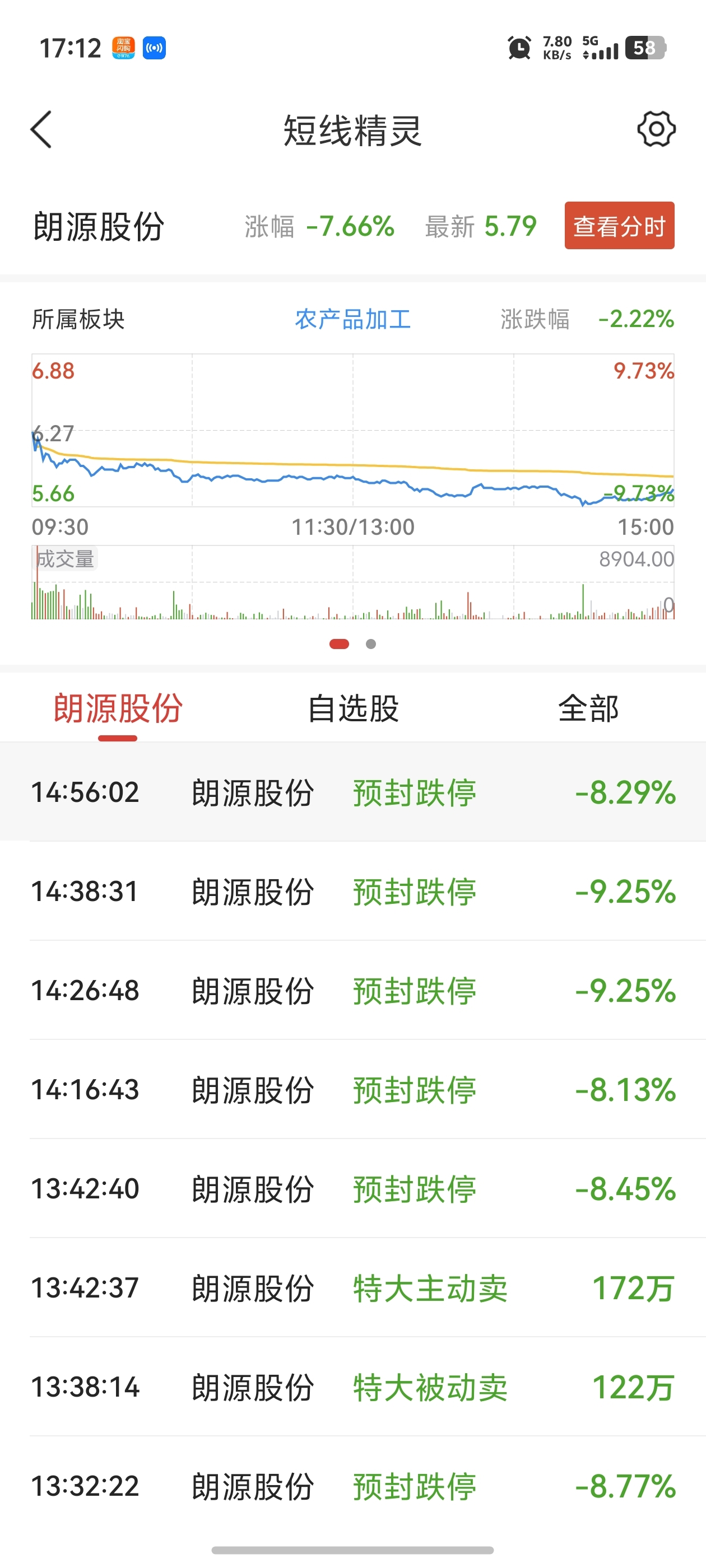Viewport: 706px width, 1568px height.
Task: Select the second chart page dot
Action: pyautogui.click(x=370, y=644)
